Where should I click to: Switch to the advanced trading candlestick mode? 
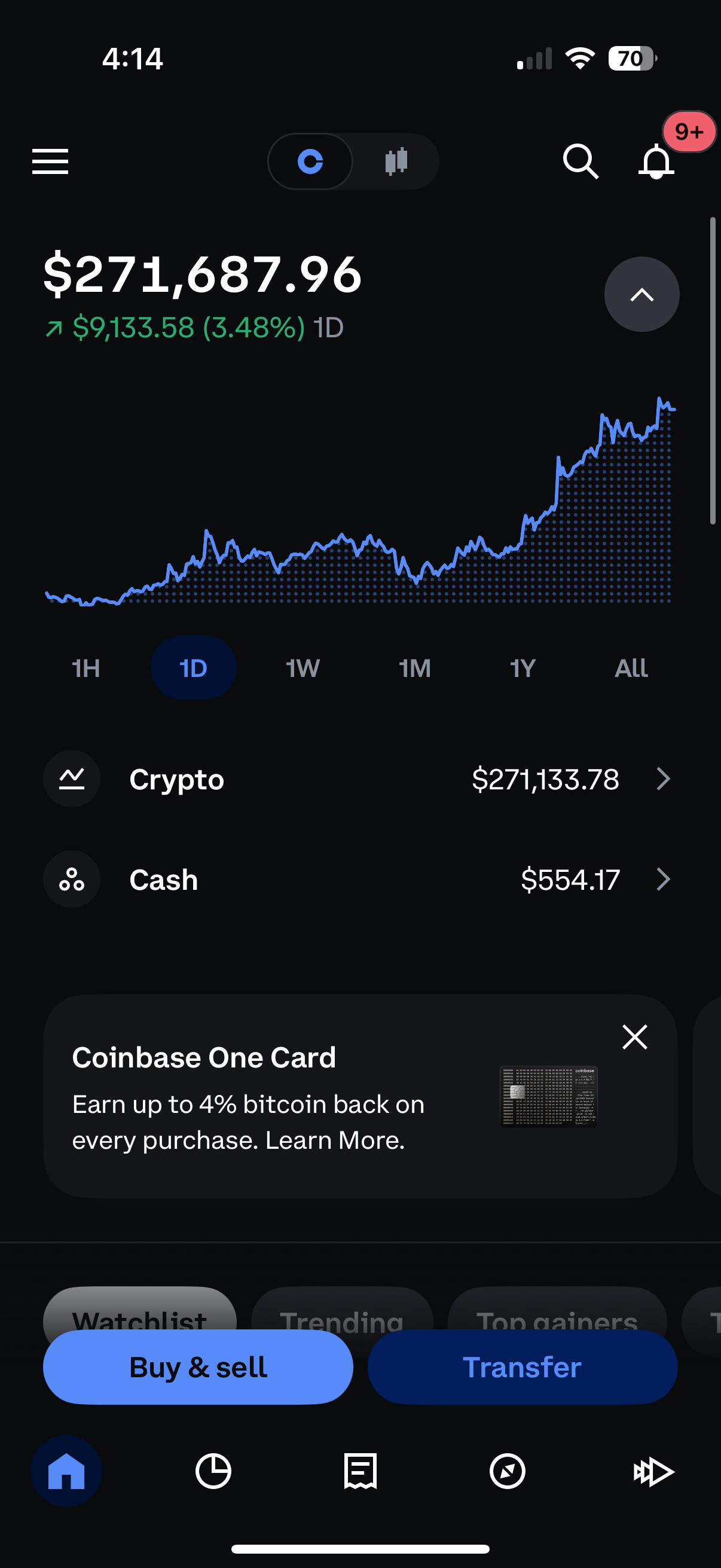396,161
